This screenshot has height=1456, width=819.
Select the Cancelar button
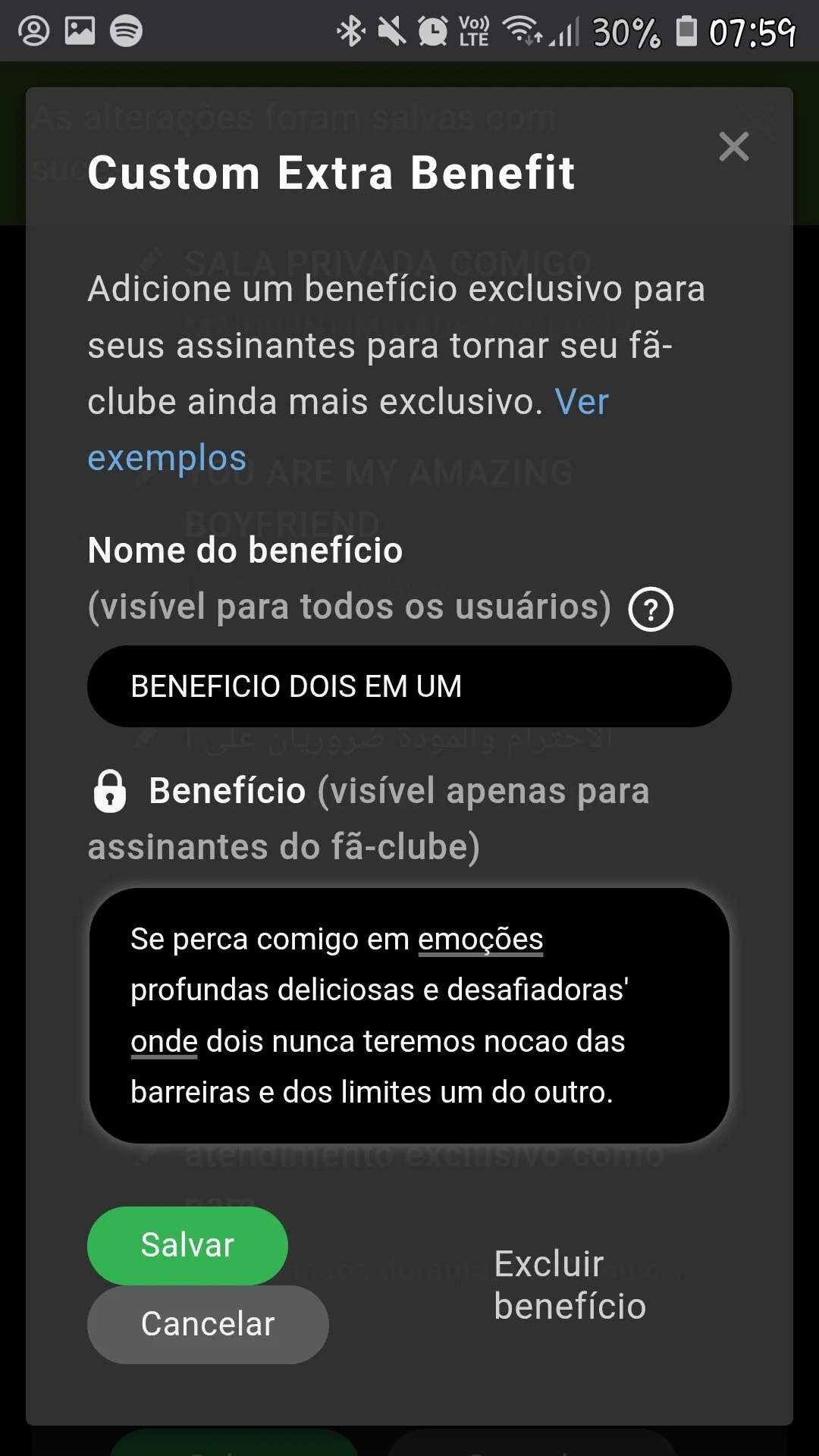[208, 1324]
